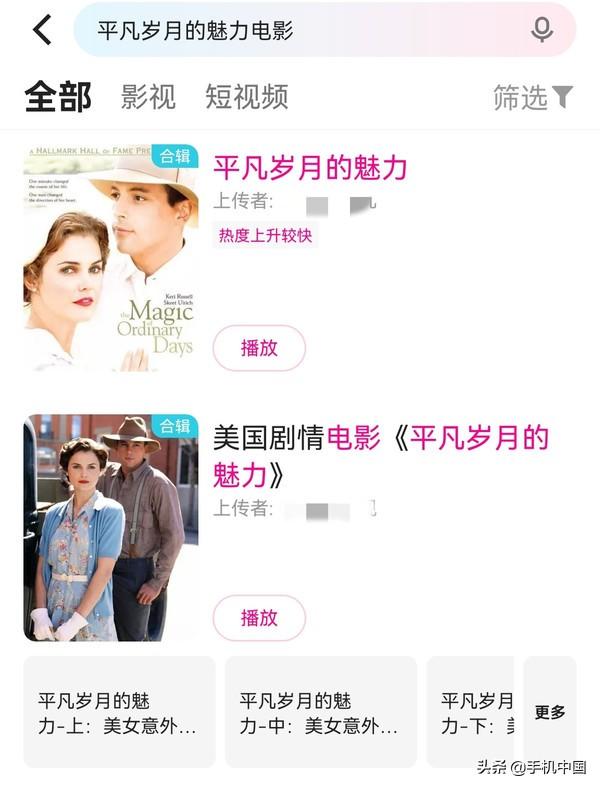Viewport: 600px width, 788px height.
Task: Open The Magic of Ordinary Days poster
Action: pos(111,258)
